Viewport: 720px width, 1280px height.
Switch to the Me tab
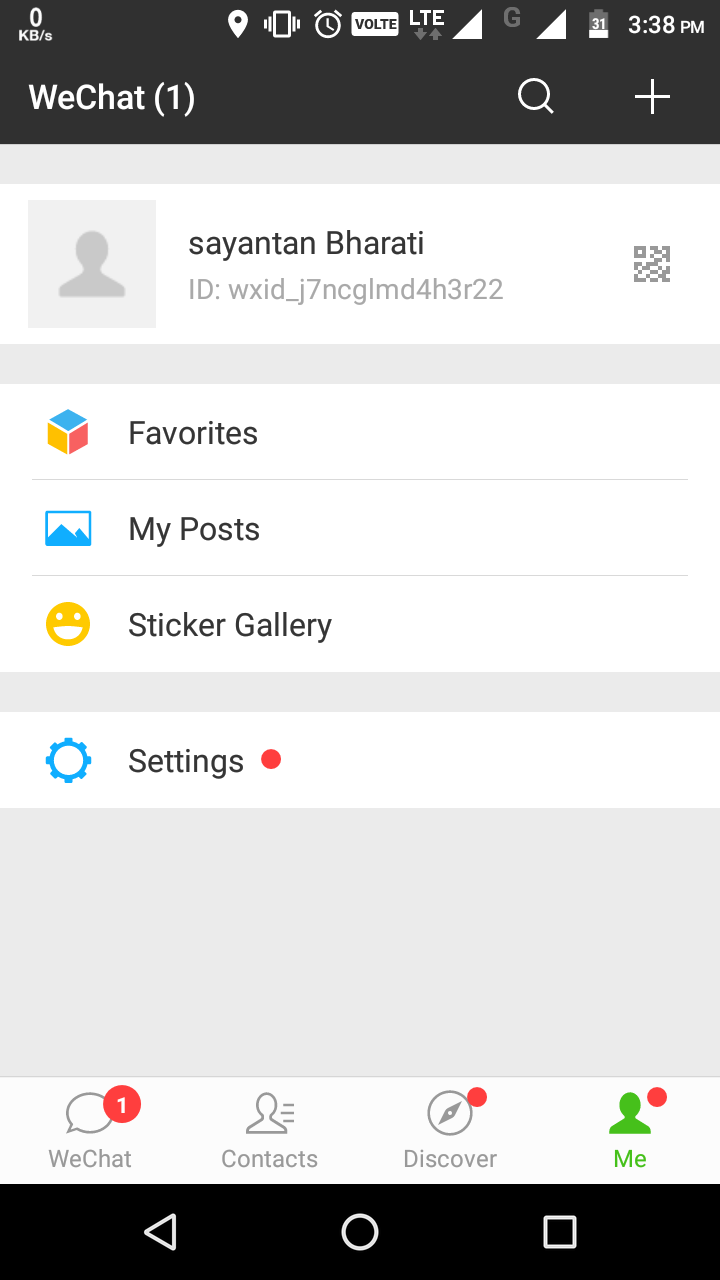pos(630,1129)
